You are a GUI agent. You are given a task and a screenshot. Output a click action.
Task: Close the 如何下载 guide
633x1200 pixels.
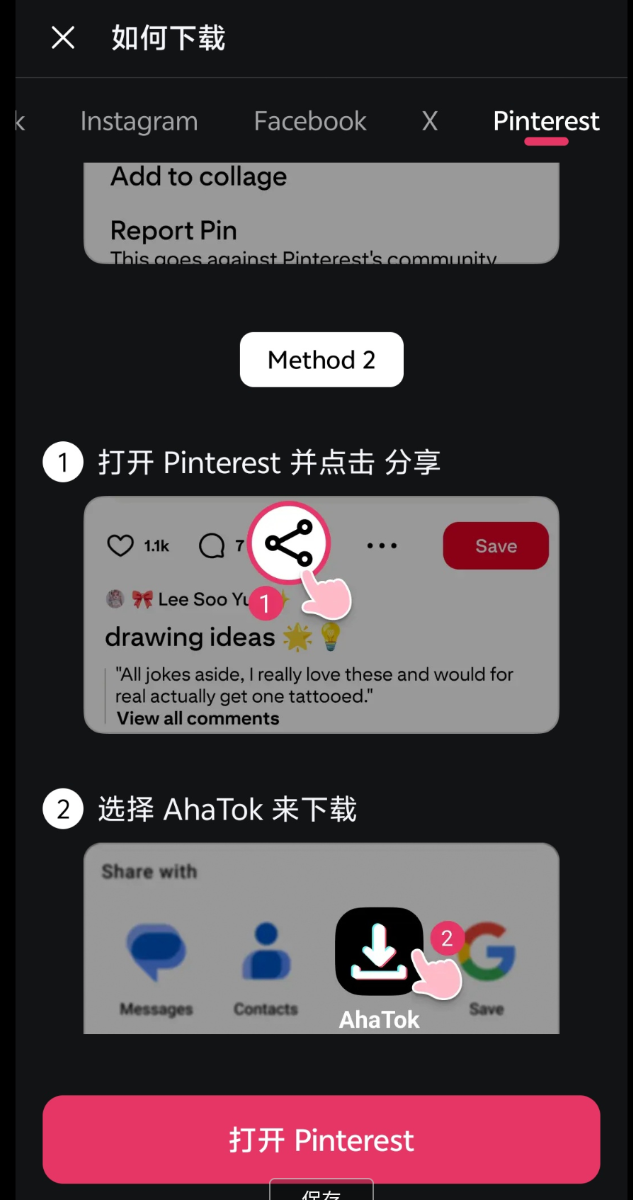tap(63, 38)
